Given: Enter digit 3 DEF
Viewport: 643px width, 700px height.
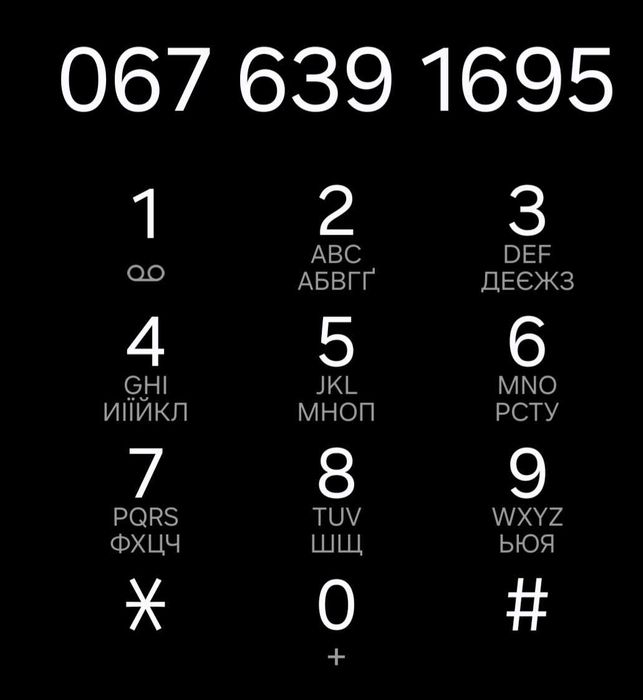Looking at the screenshot, I should (527, 238).
